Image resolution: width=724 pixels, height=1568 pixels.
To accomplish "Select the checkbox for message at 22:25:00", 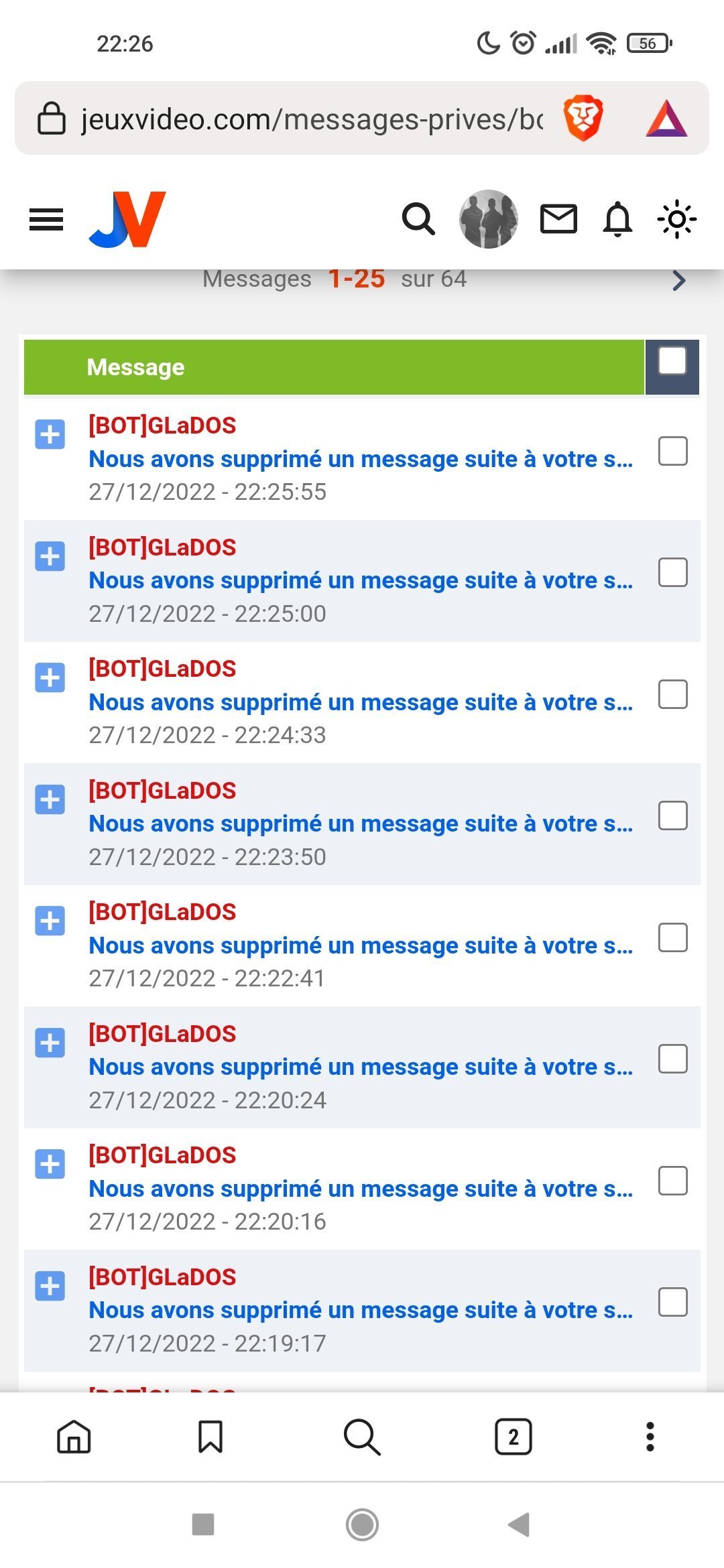I will click(672, 573).
